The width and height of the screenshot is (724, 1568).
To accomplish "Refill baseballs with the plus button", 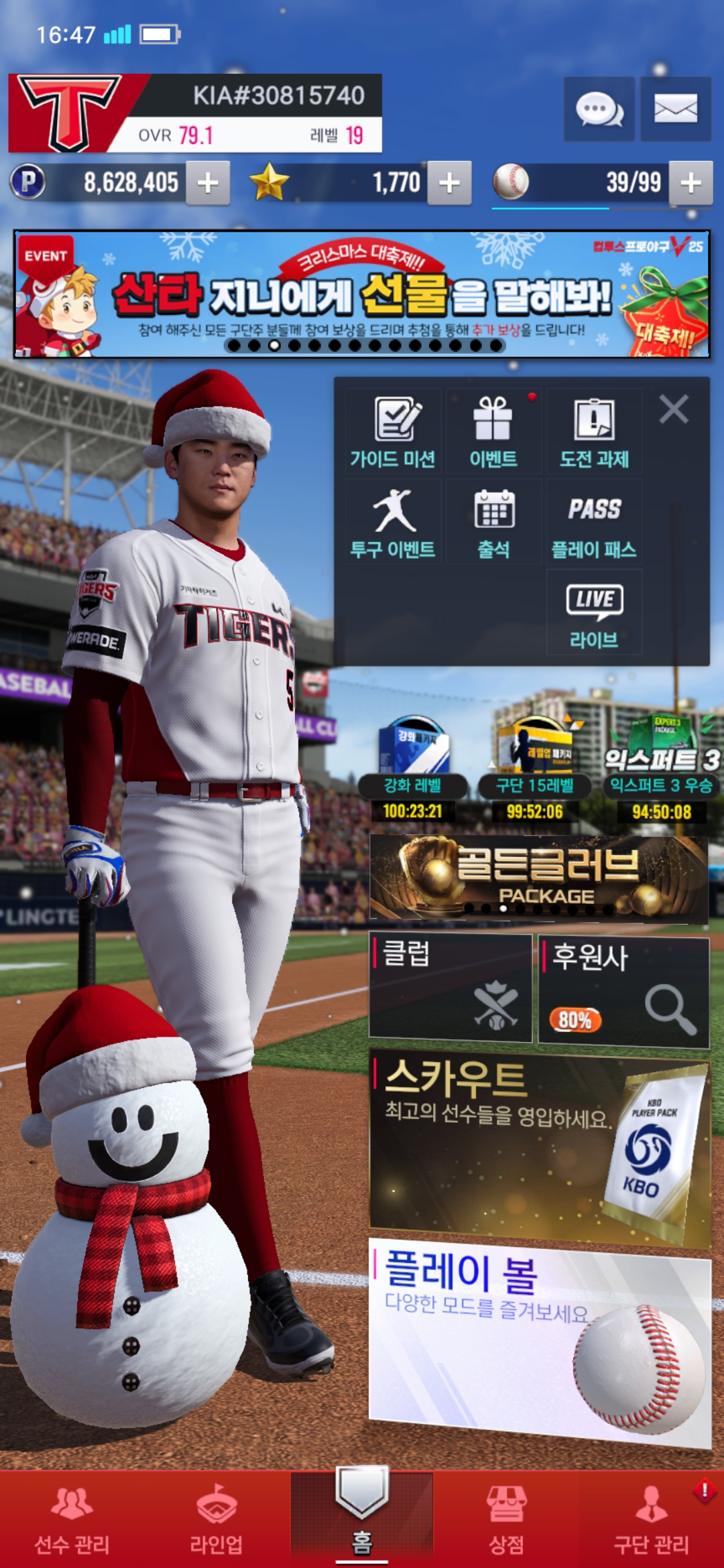I will pos(690,183).
